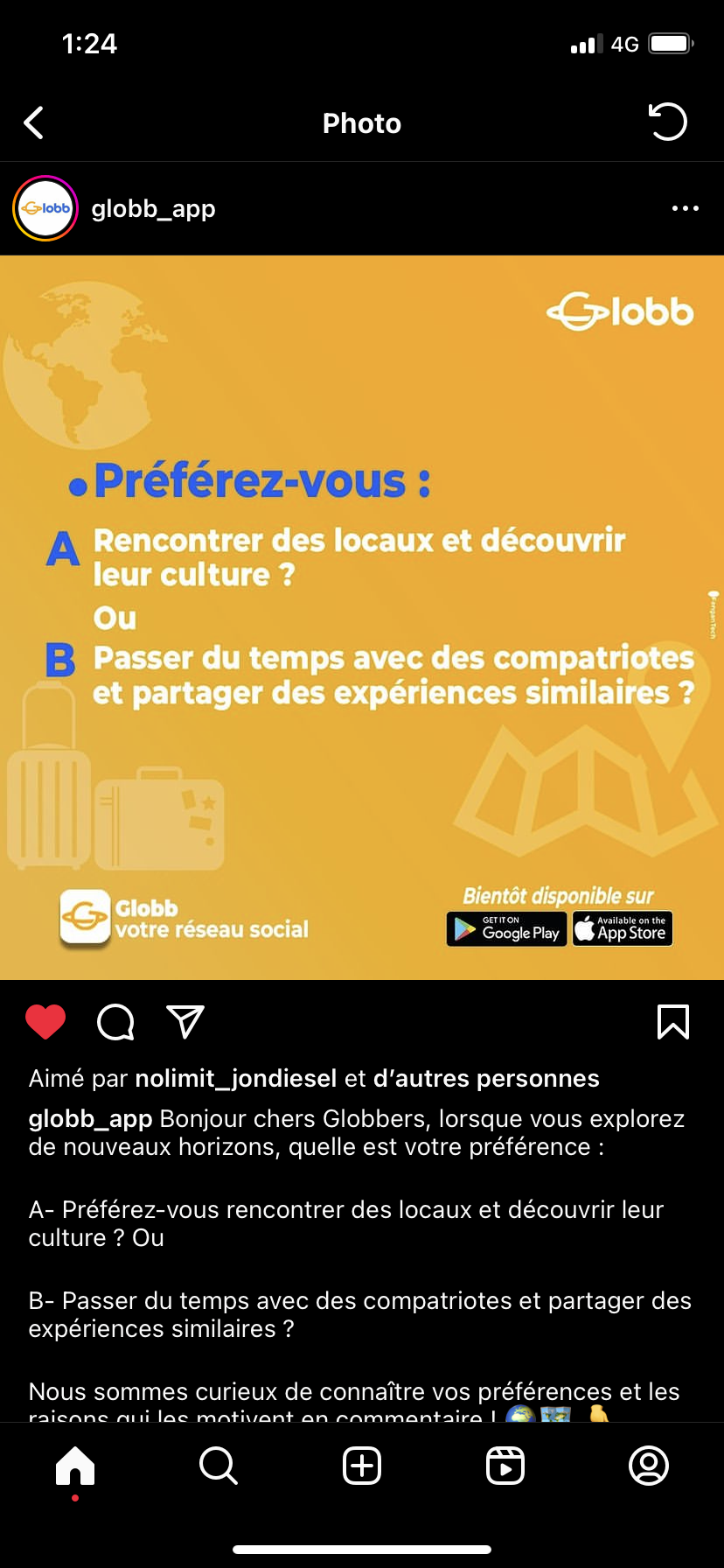Tap the refresh icon in the header
The height and width of the screenshot is (1568, 724).
coord(668,122)
